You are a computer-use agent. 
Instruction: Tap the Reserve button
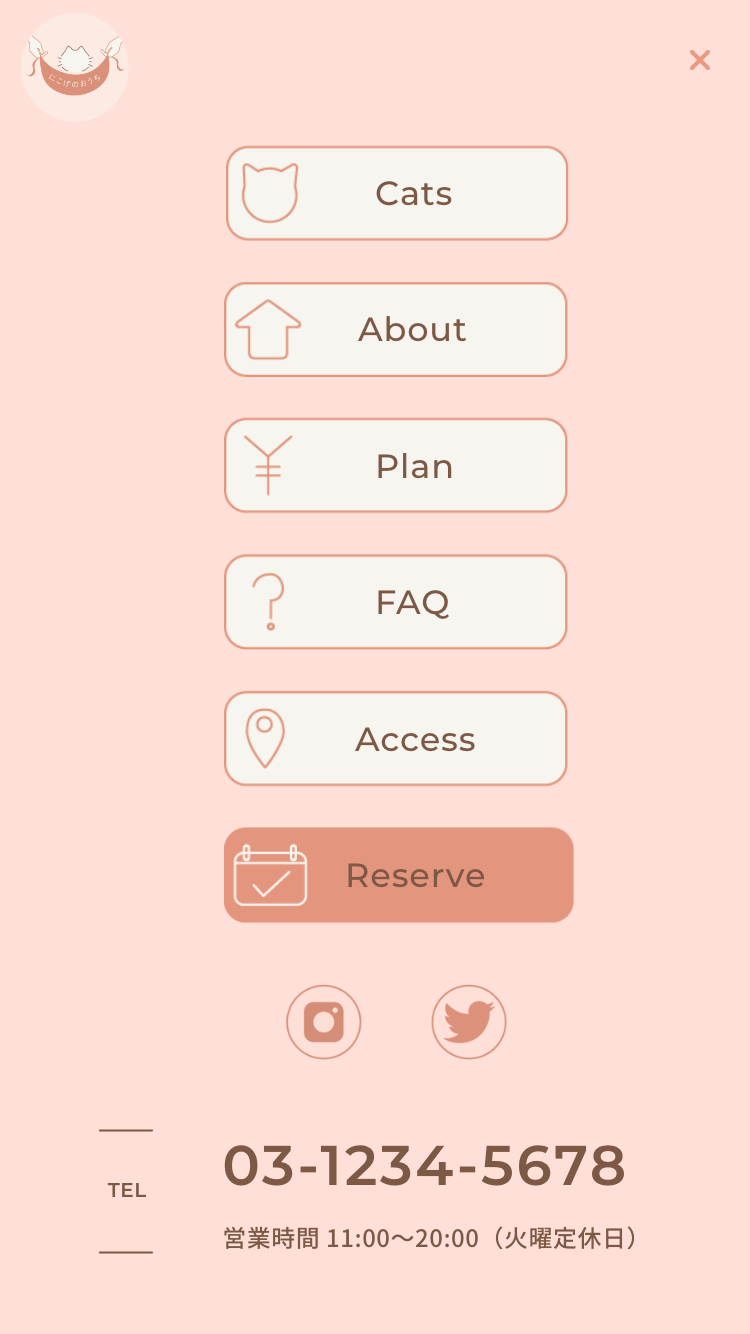[398, 875]
